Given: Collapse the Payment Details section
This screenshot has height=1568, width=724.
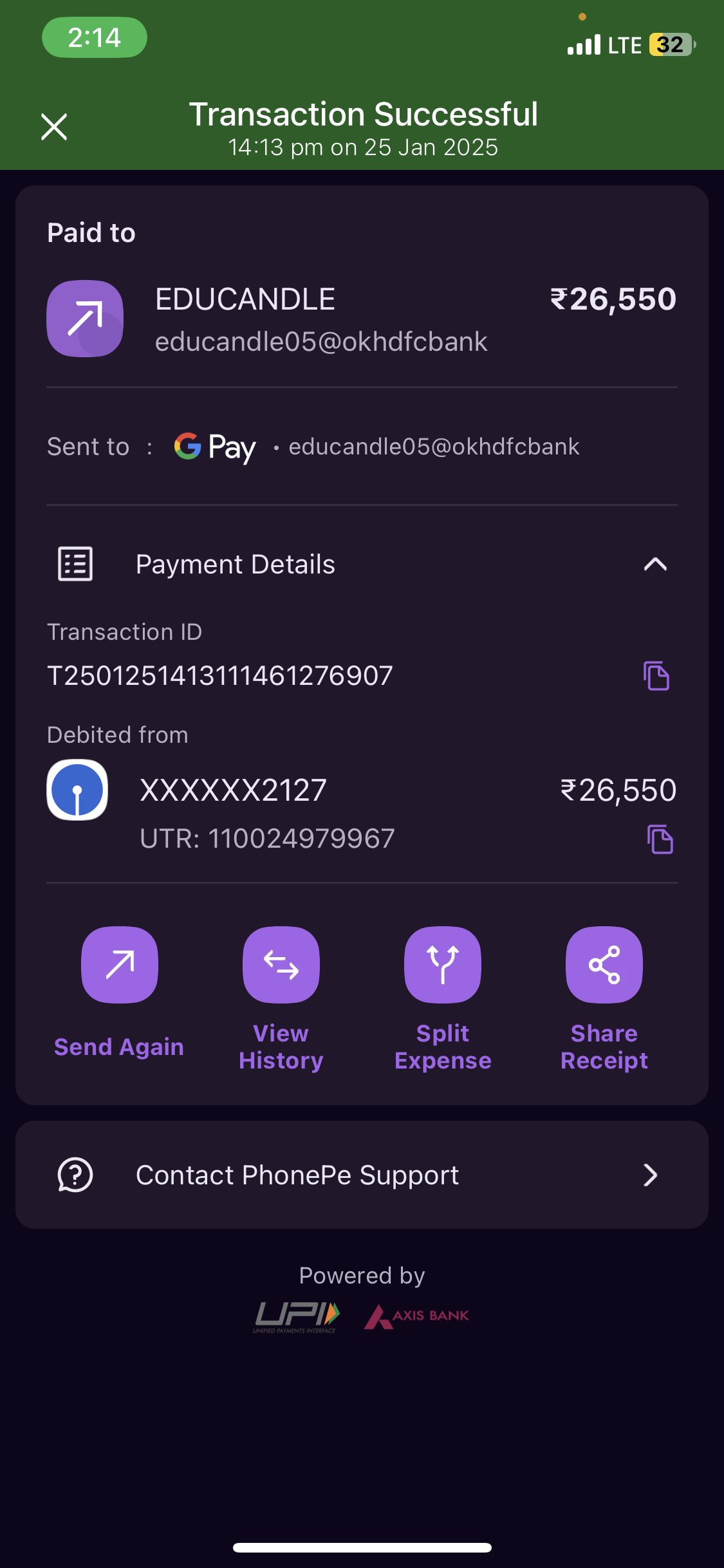Looking at the screenshot, I should coord(654,565).
